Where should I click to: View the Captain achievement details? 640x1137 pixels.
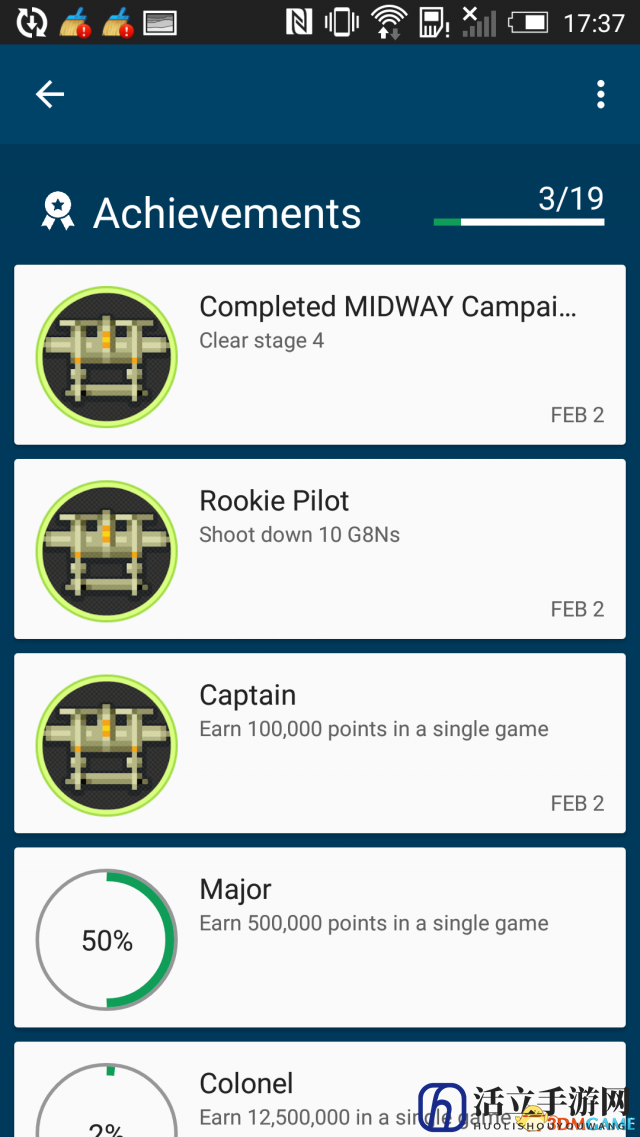320,743
